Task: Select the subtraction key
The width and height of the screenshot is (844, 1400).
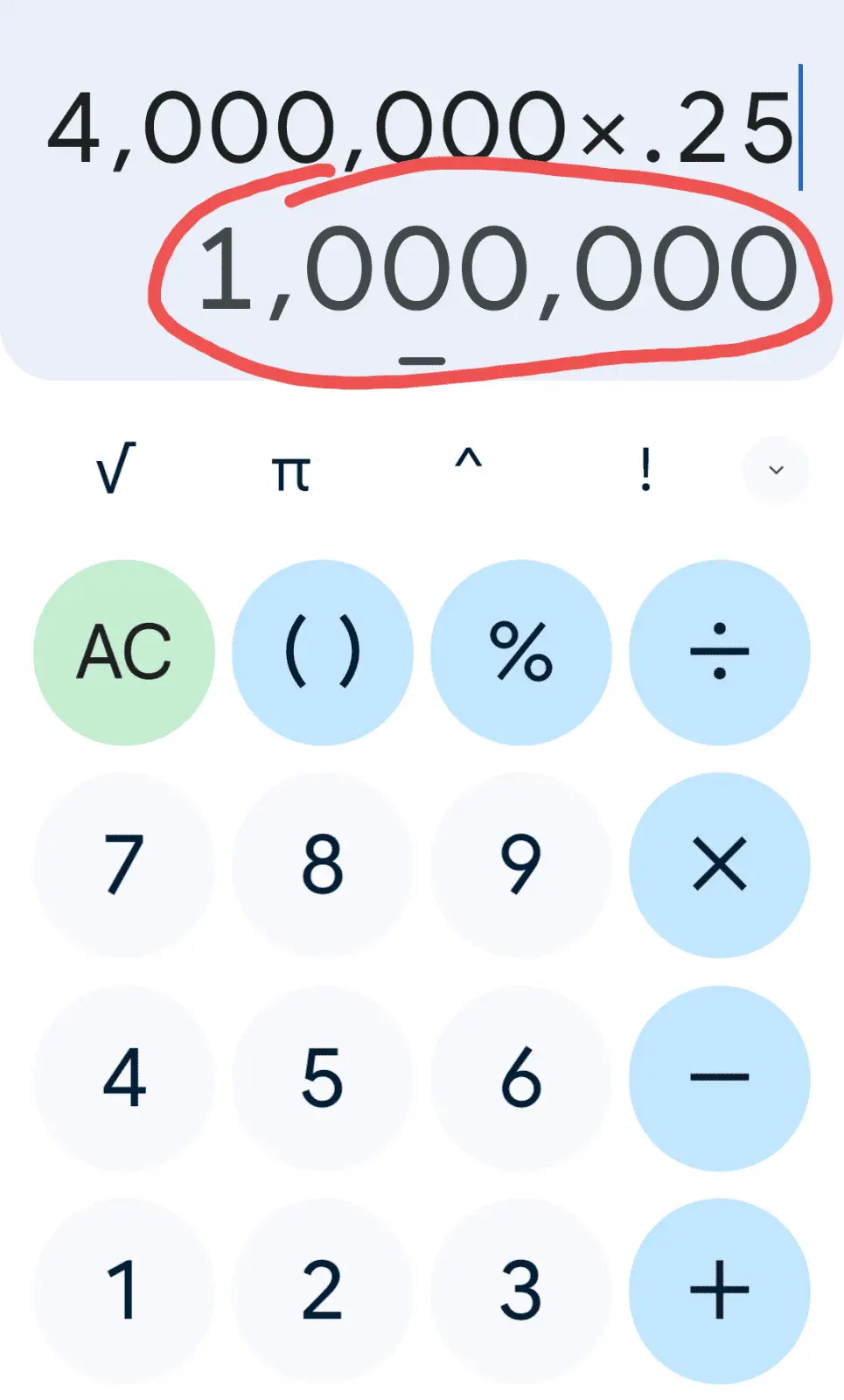Action: click(719, 1078)
